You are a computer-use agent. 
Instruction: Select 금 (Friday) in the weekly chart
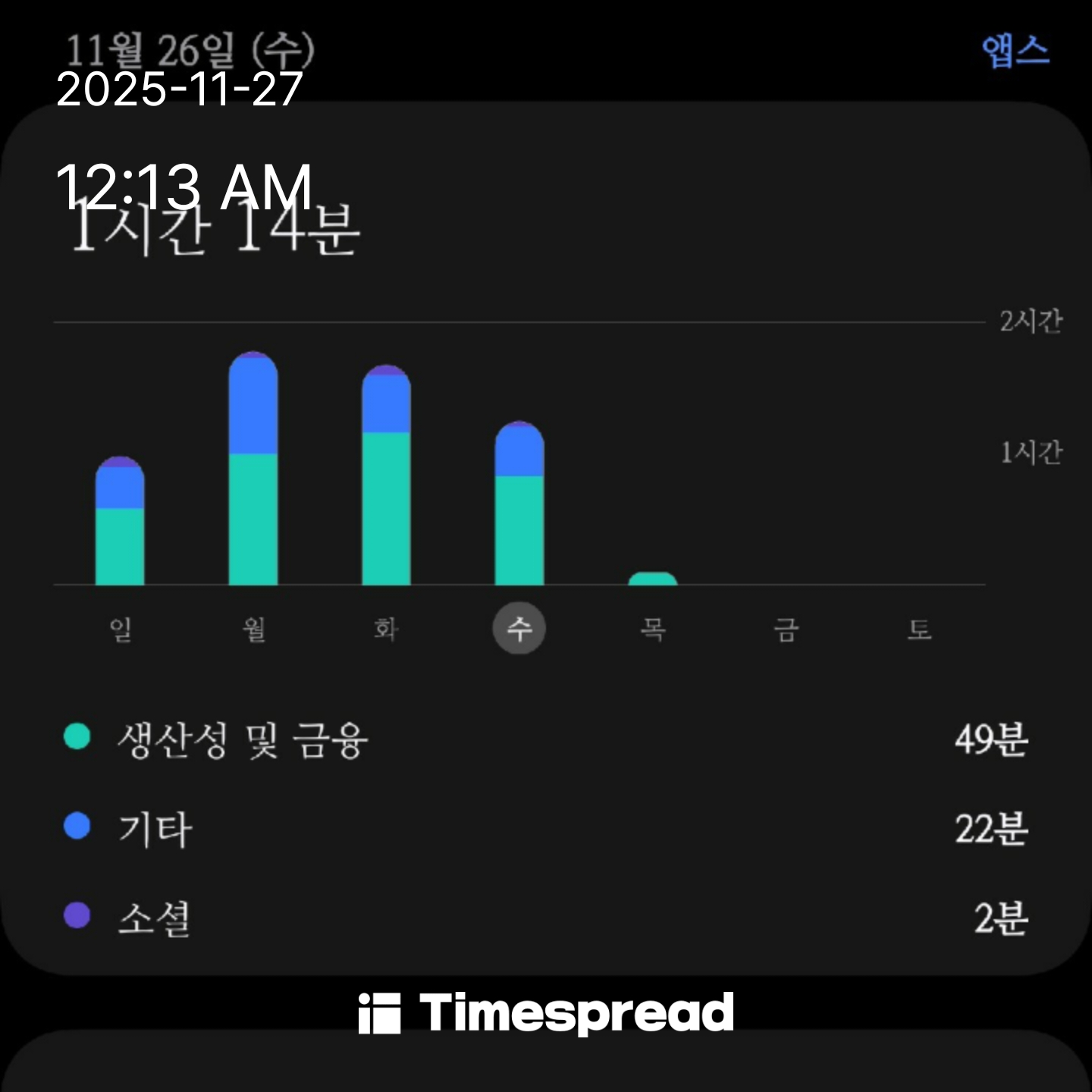tap(786, 629)
